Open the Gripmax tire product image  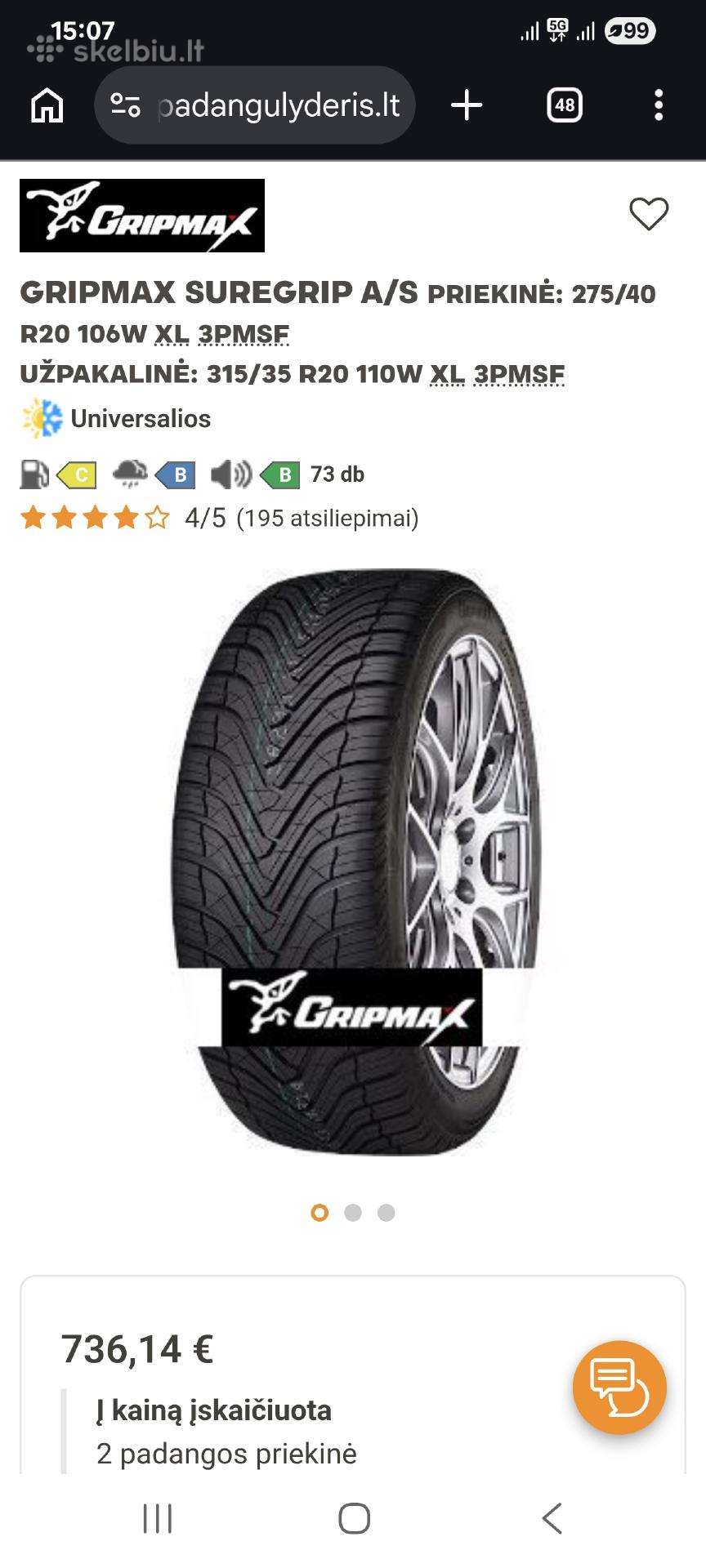(x=354, y=862)
